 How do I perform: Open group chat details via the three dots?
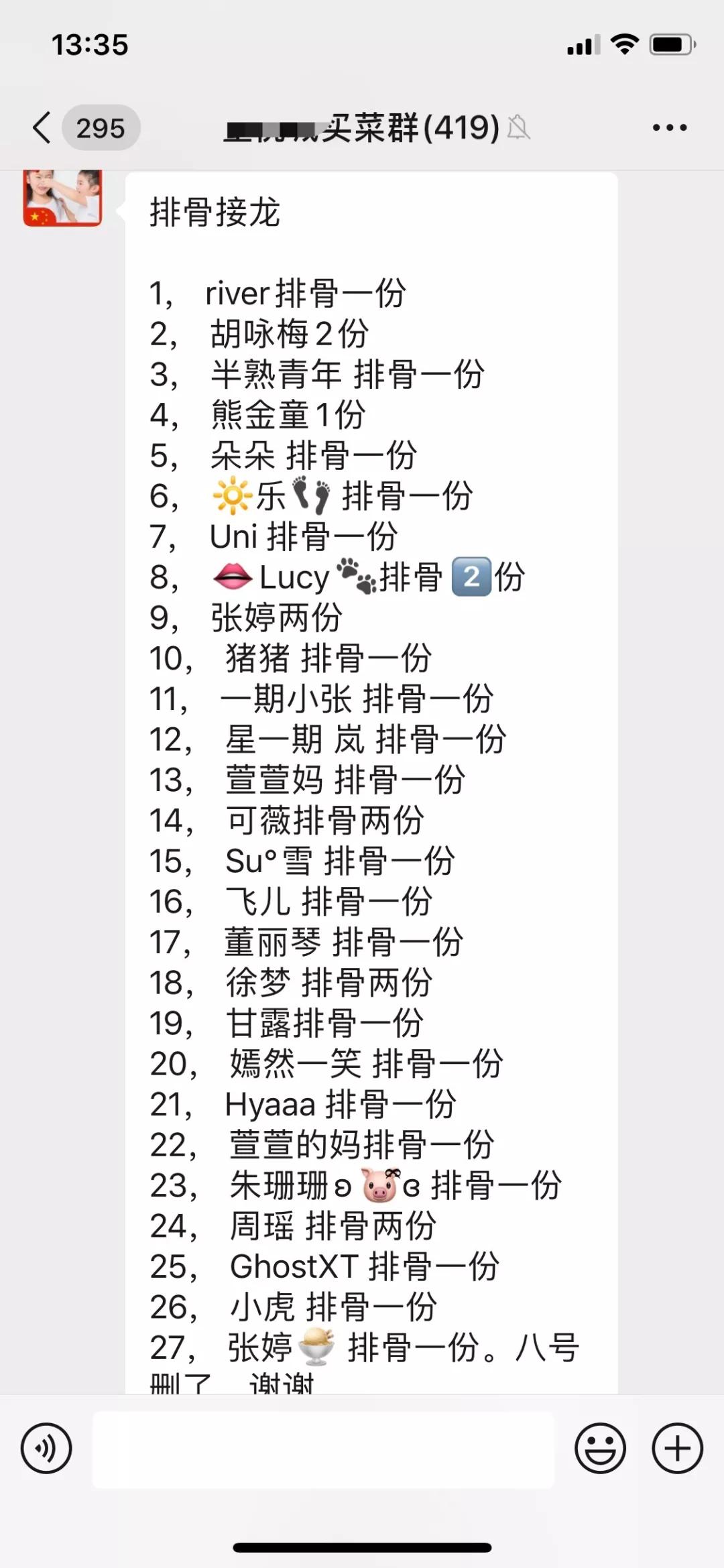point(670,127)
